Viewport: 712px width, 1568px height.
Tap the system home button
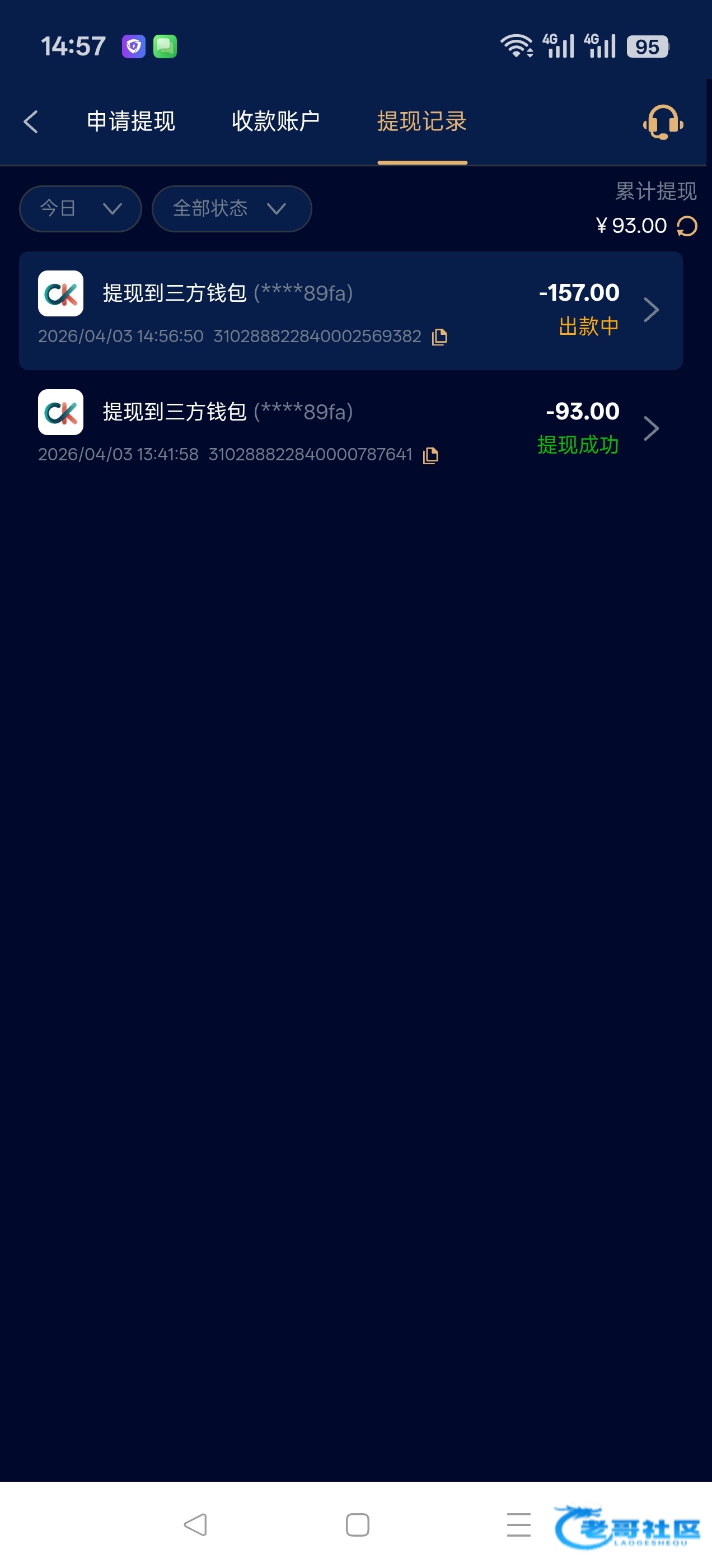pyautogui.click(x=357, y=1525)
